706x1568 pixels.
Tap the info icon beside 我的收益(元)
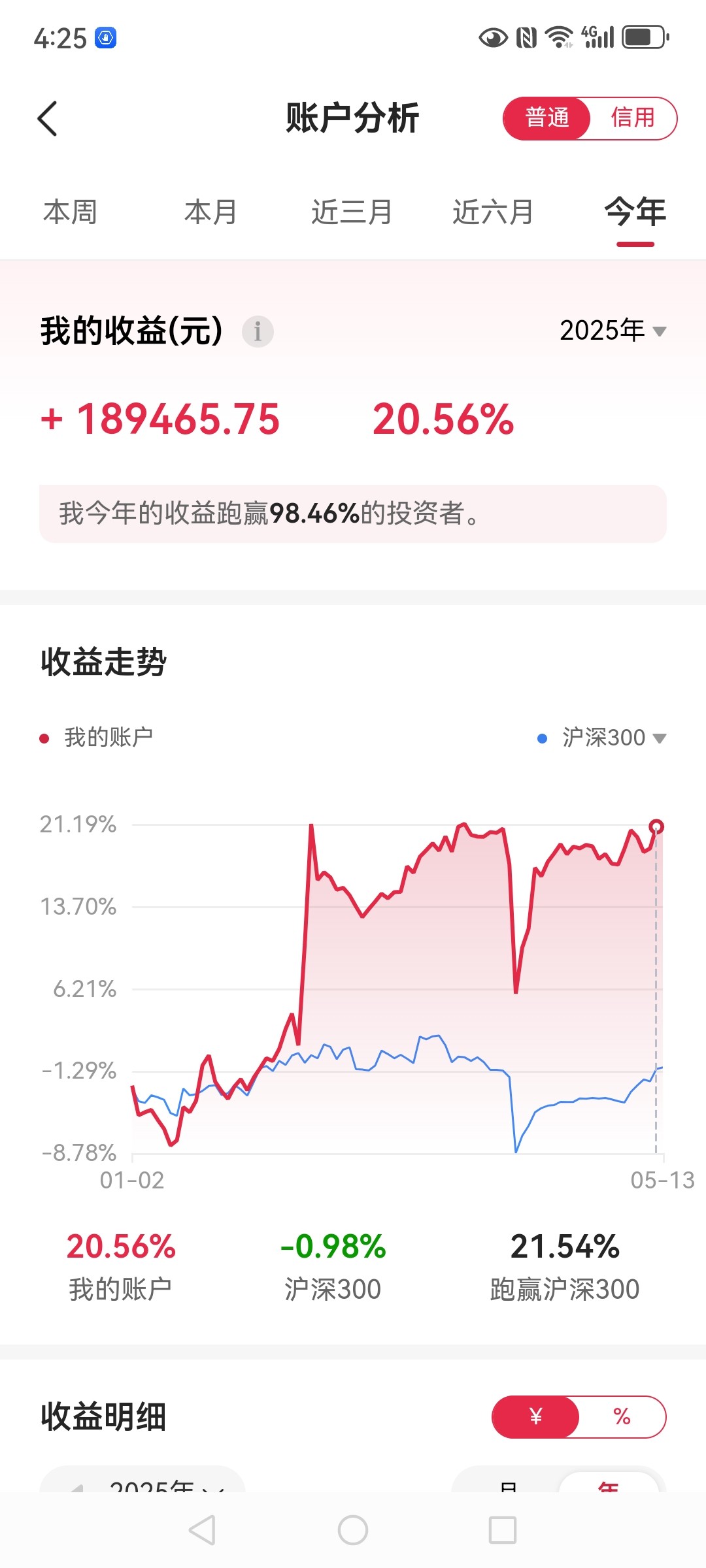coord(258,331)
